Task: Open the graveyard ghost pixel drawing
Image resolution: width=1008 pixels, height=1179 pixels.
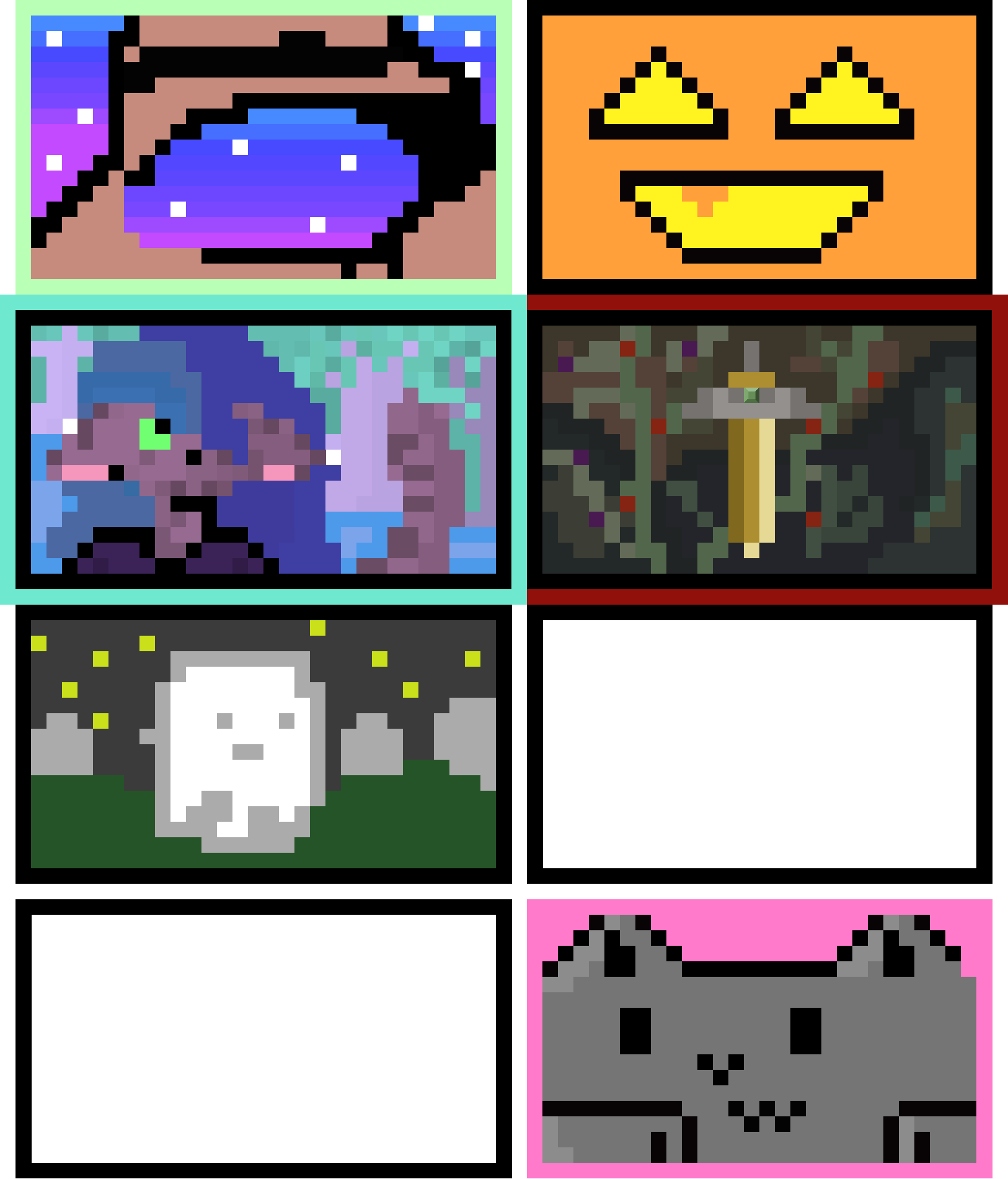Action: (263, 744)
